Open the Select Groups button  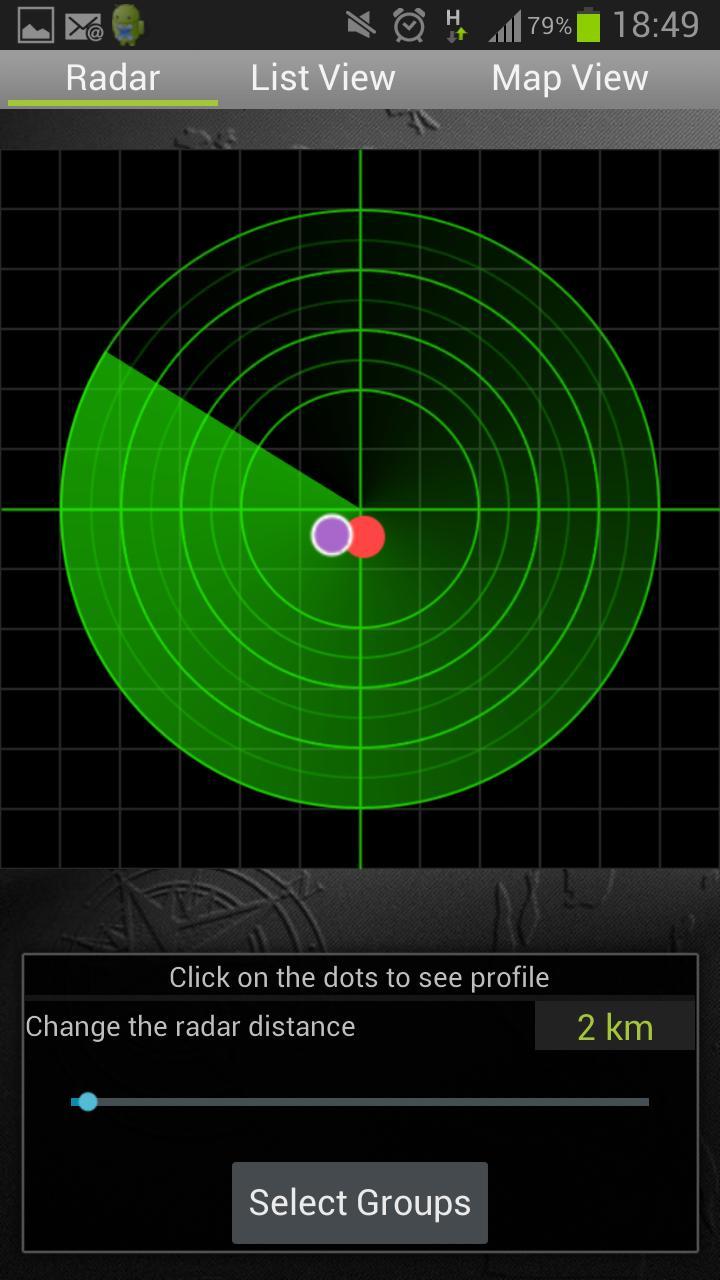(360, 1203)
